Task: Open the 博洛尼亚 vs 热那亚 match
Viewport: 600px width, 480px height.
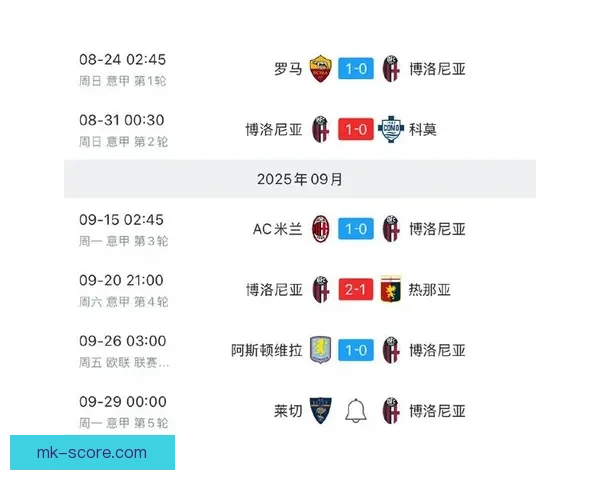Action: (355, 290)
